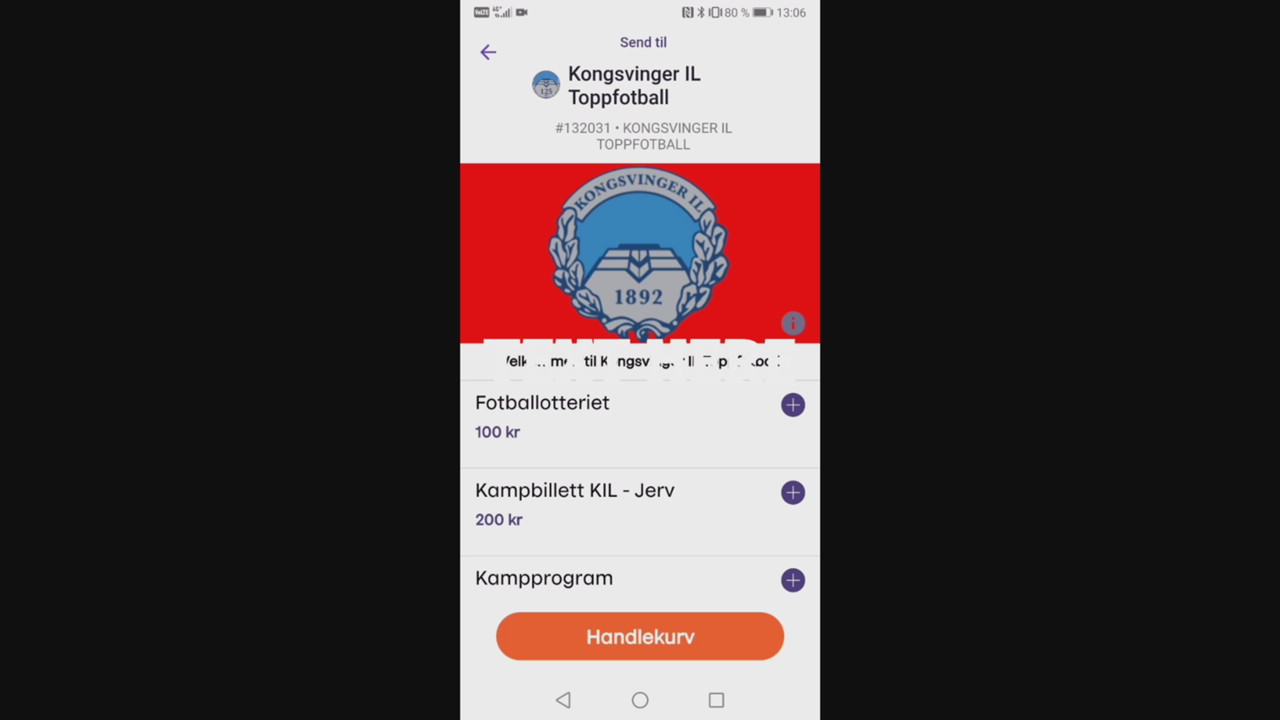Open the Handlekurv shopping cart

(x=640, y=637)
